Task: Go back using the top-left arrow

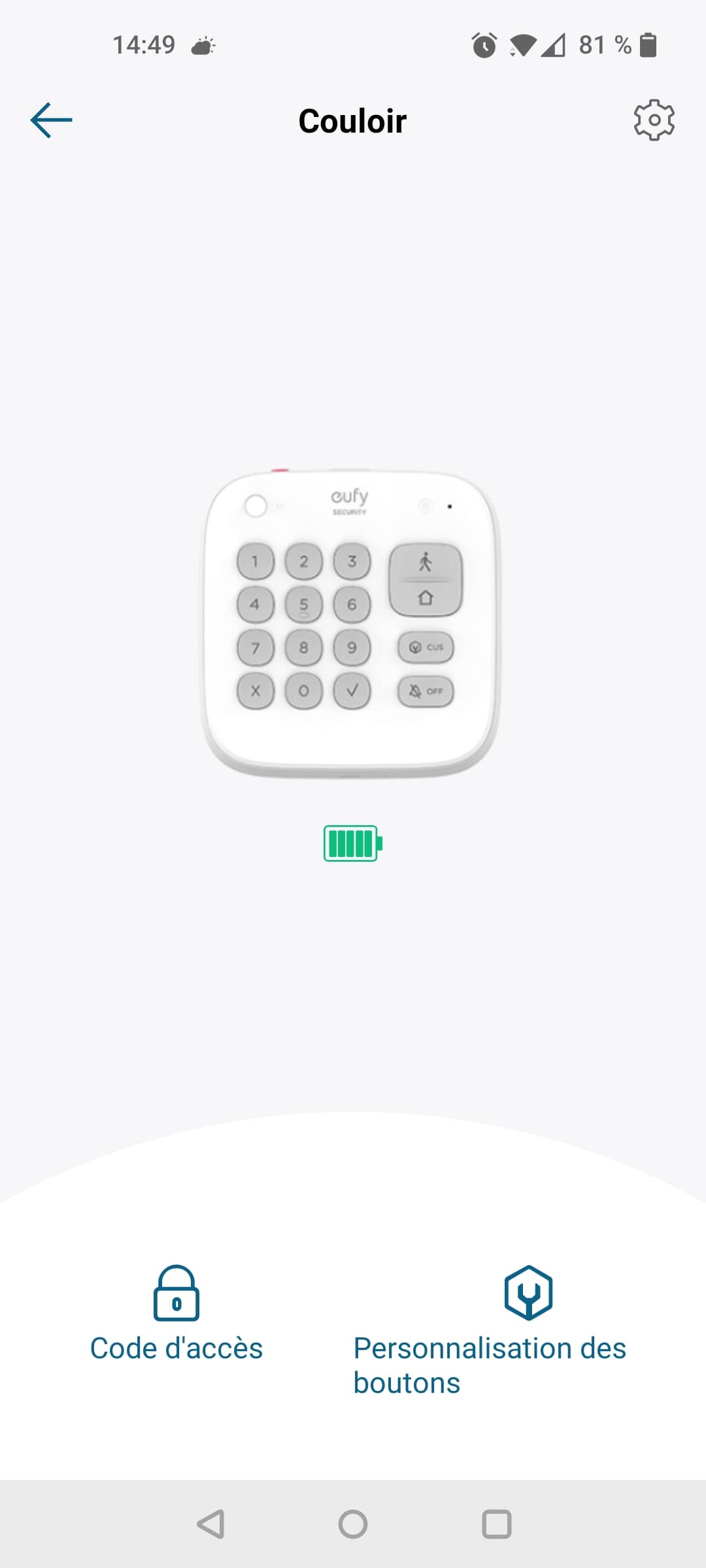Action: (51, 120)
